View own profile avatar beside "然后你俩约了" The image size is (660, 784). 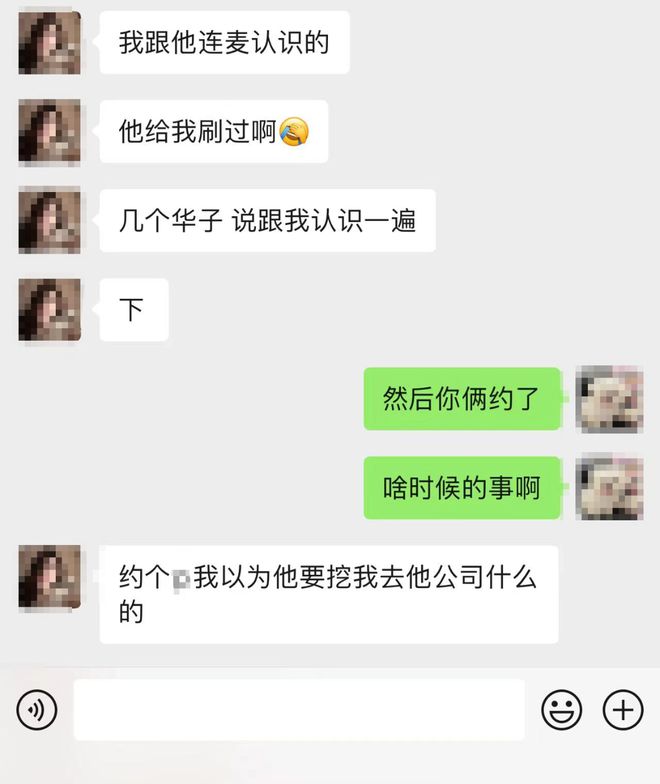point(610,398)
